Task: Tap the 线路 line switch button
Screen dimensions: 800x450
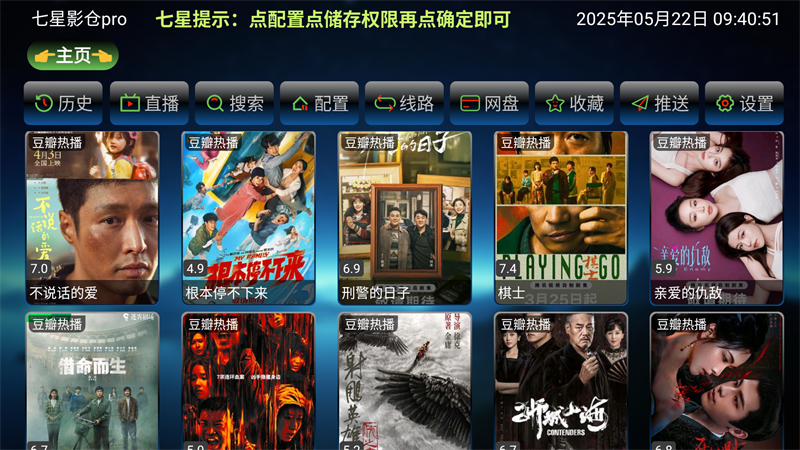Action: 404,103
